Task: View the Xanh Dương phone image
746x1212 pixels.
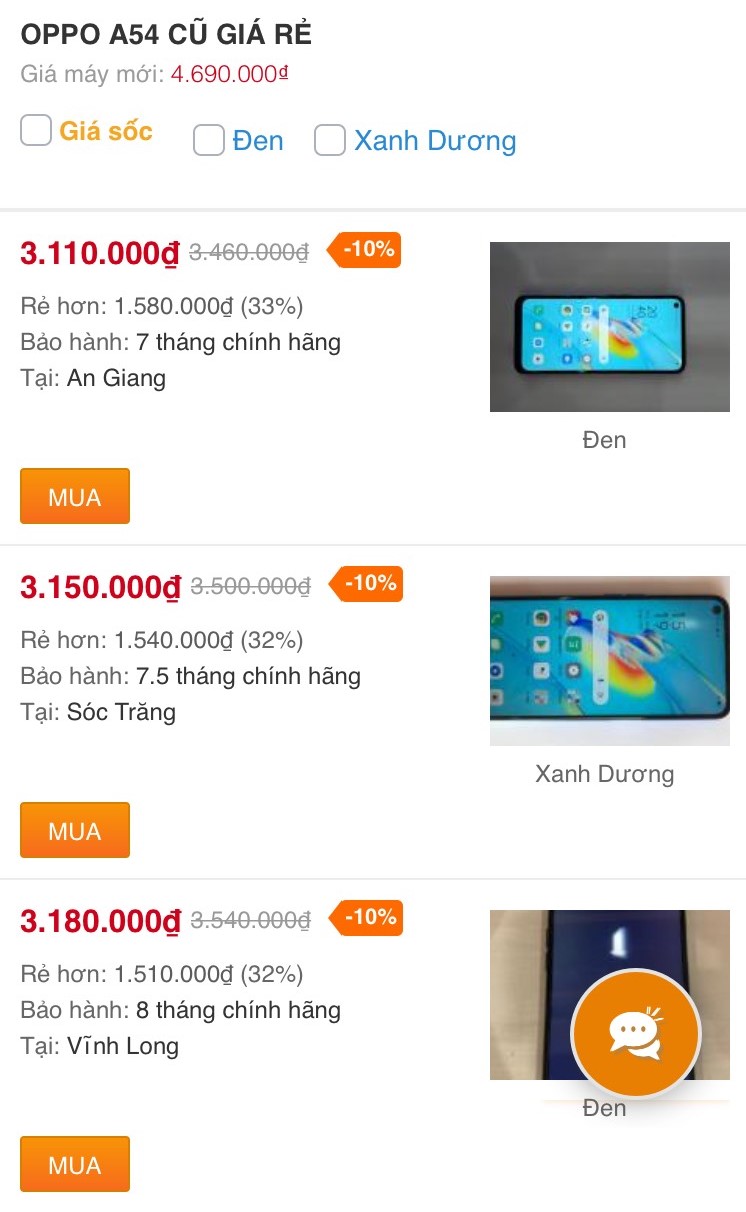Action: click(609, 660)
